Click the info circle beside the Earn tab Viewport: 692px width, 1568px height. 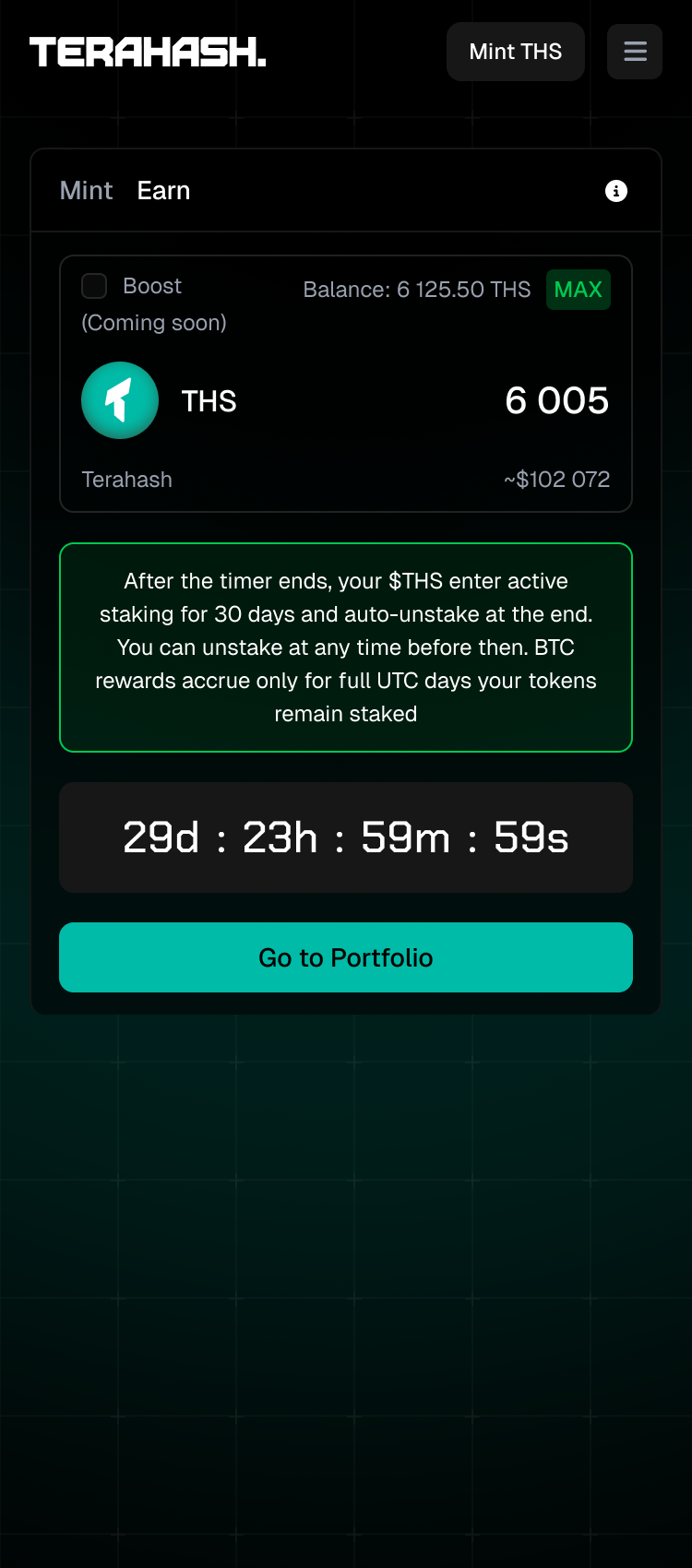tap(615, 191)
